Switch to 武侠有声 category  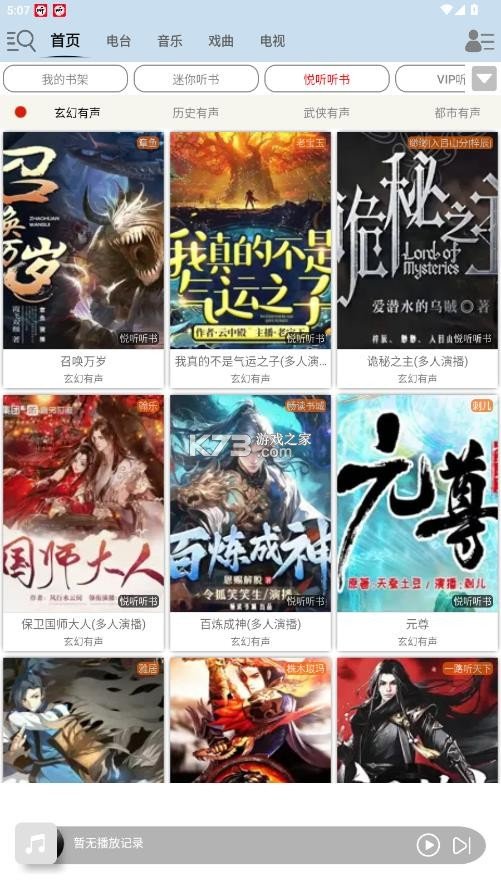327,113
